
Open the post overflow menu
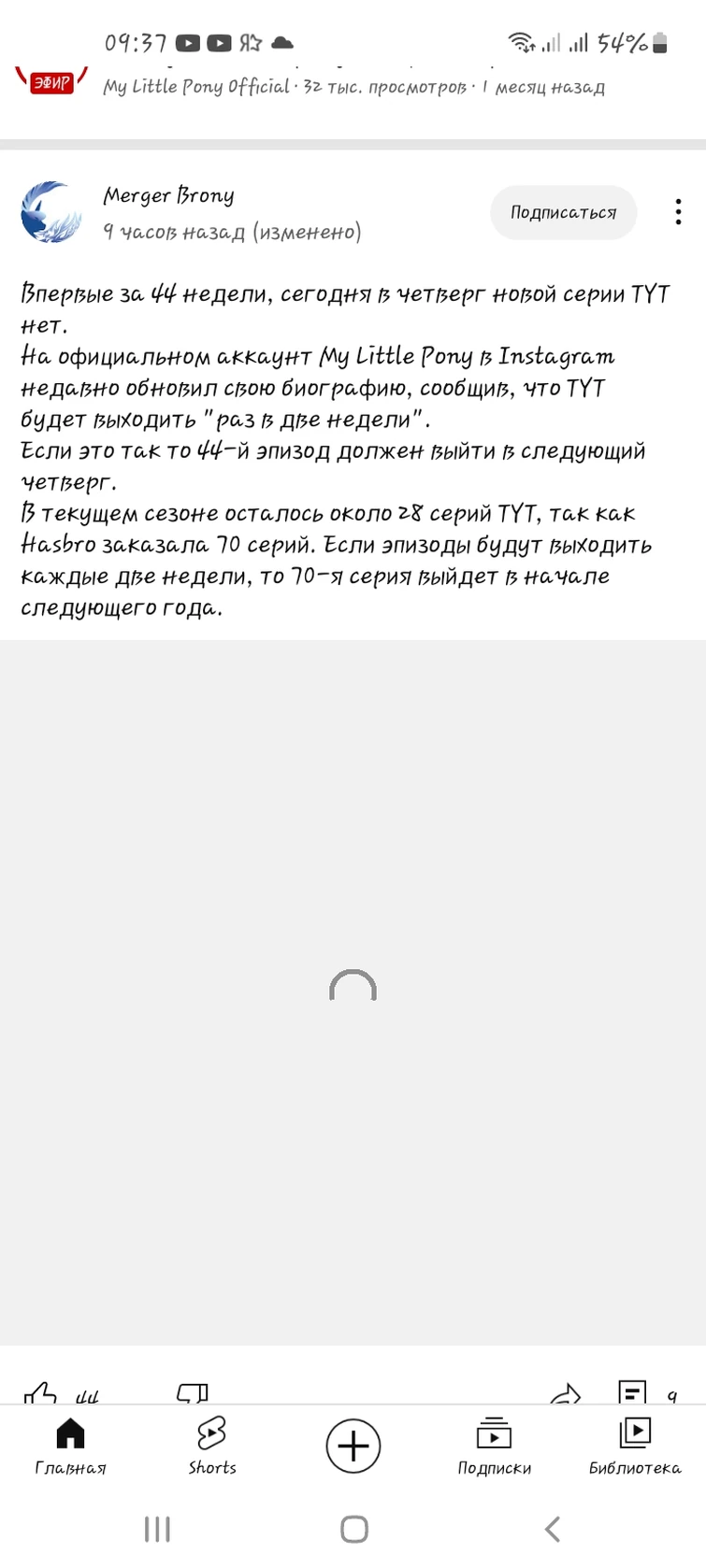point(678,212)
